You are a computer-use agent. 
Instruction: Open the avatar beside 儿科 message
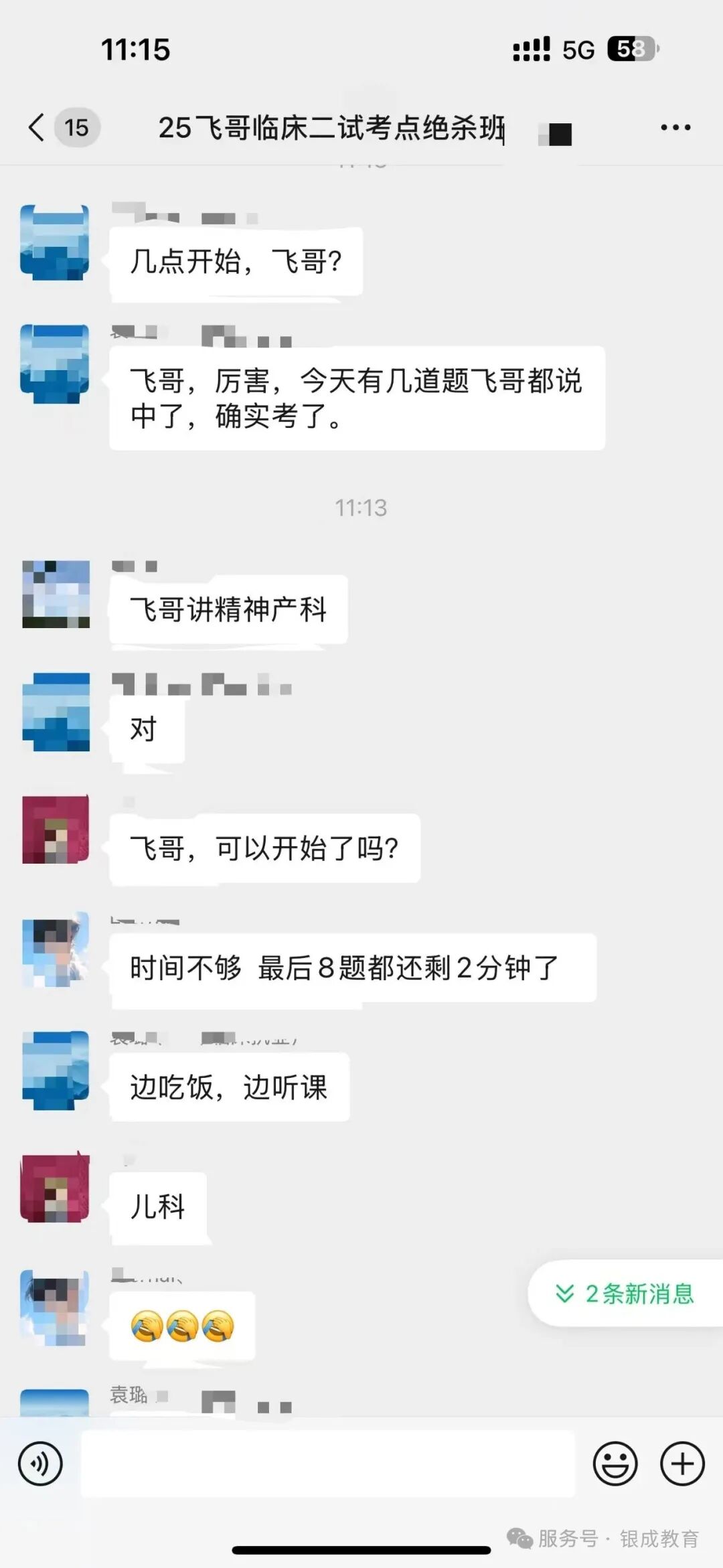pos(56,1188)
